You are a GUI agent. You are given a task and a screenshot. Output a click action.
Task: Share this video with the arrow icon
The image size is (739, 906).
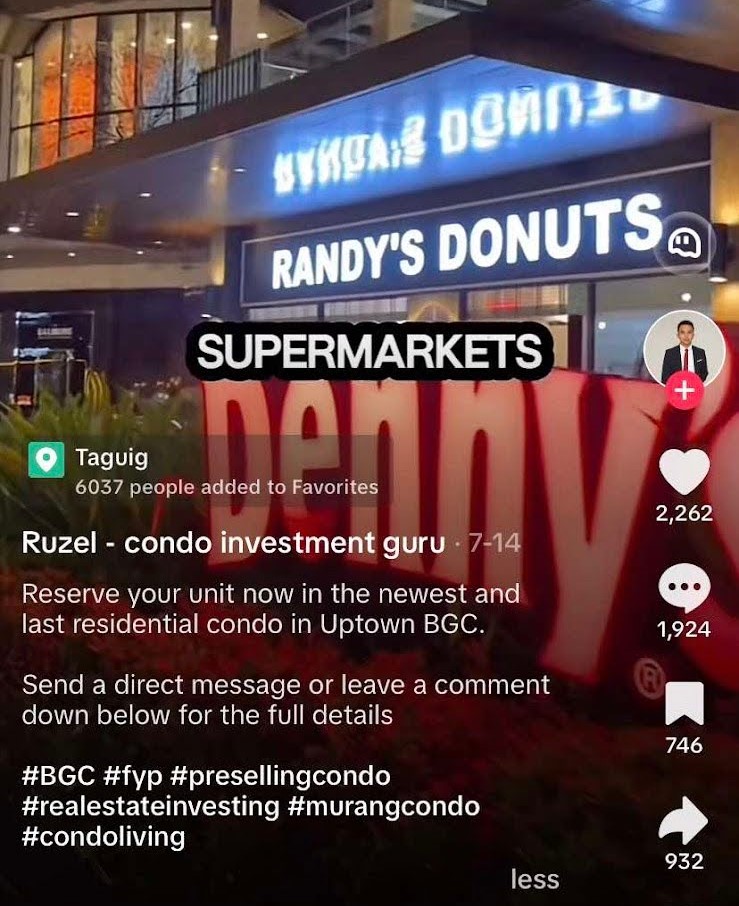click(x=685, y=821)
